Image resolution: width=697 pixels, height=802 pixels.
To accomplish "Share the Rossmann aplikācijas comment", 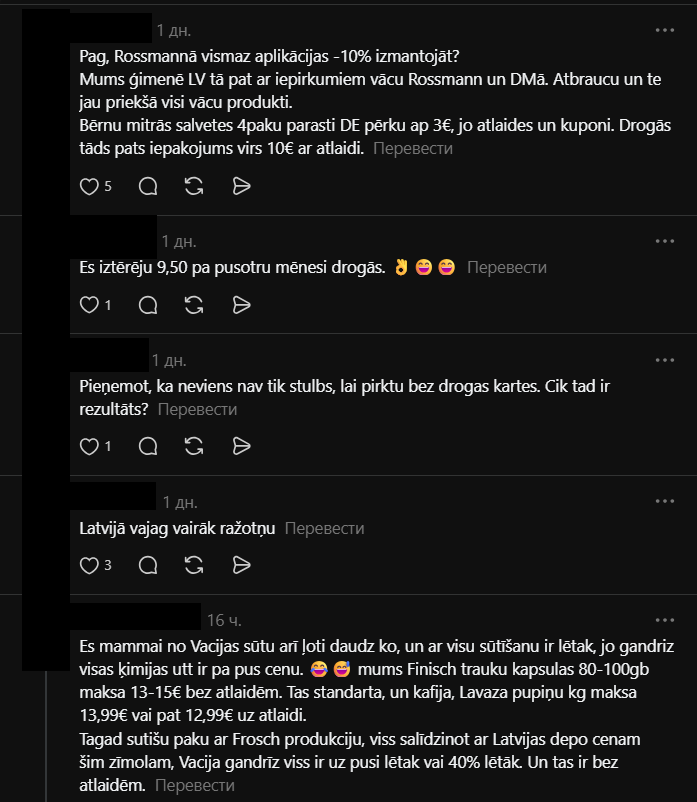I will coord(241,186).
